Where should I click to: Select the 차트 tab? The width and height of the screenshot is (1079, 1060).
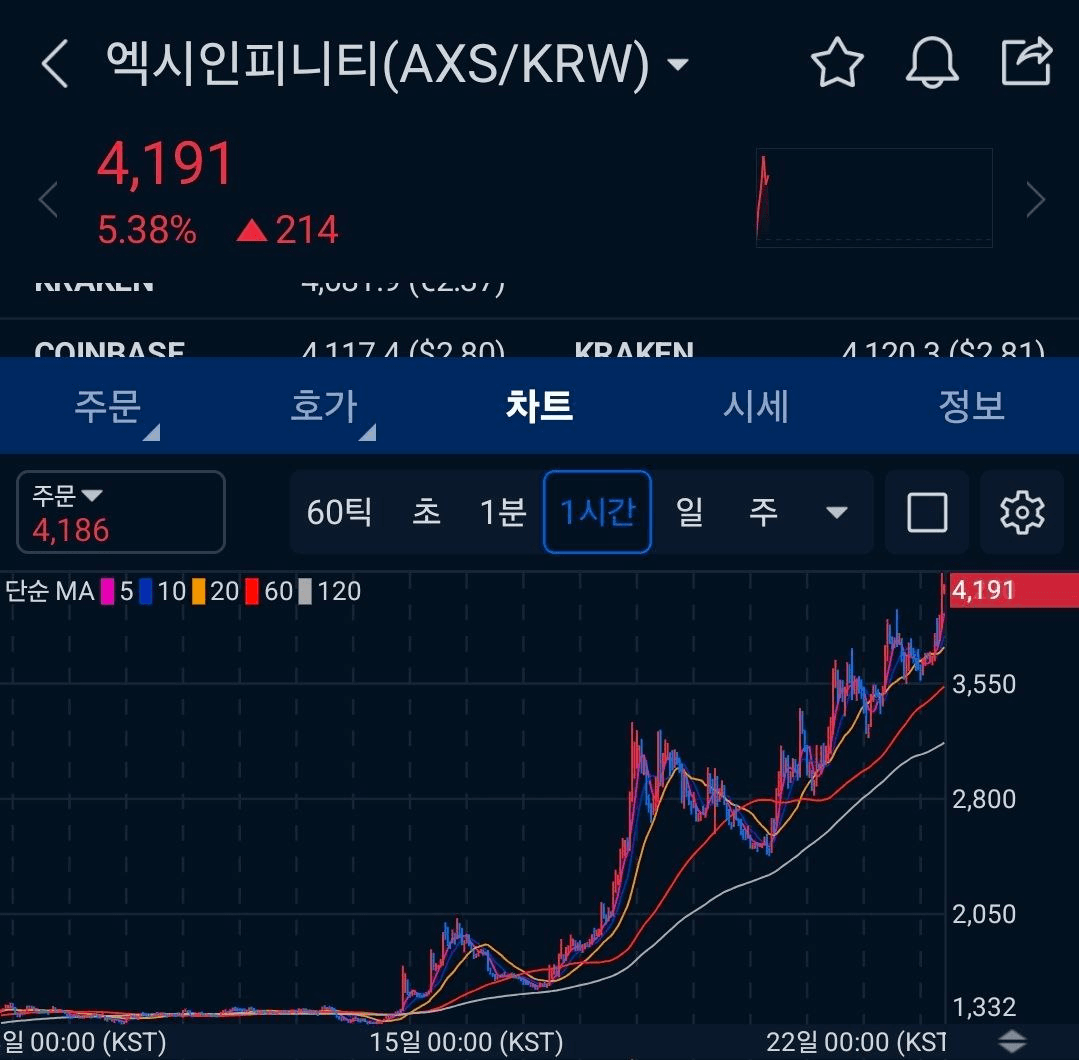click(539, 406)
